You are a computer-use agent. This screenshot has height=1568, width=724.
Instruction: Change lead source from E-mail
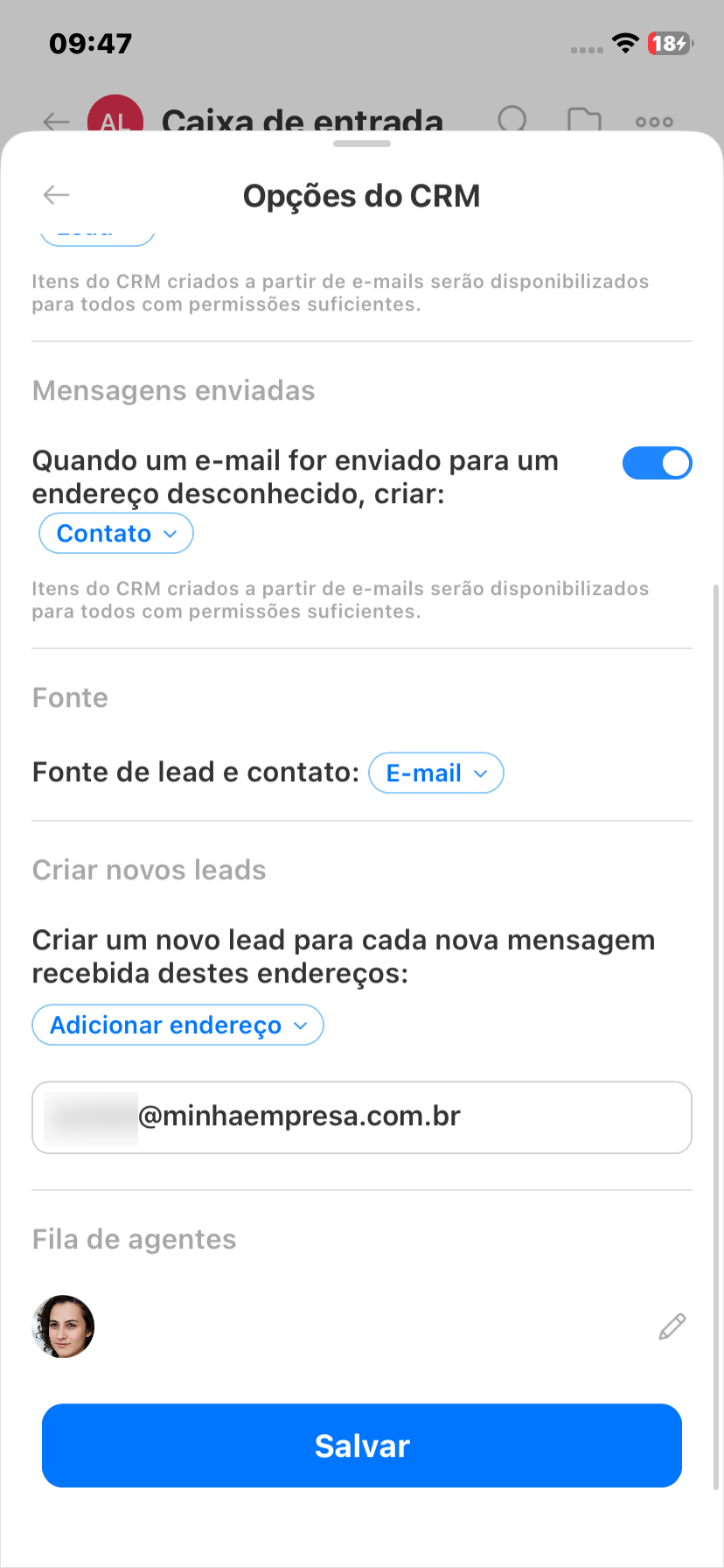click(x=436, y=773)
